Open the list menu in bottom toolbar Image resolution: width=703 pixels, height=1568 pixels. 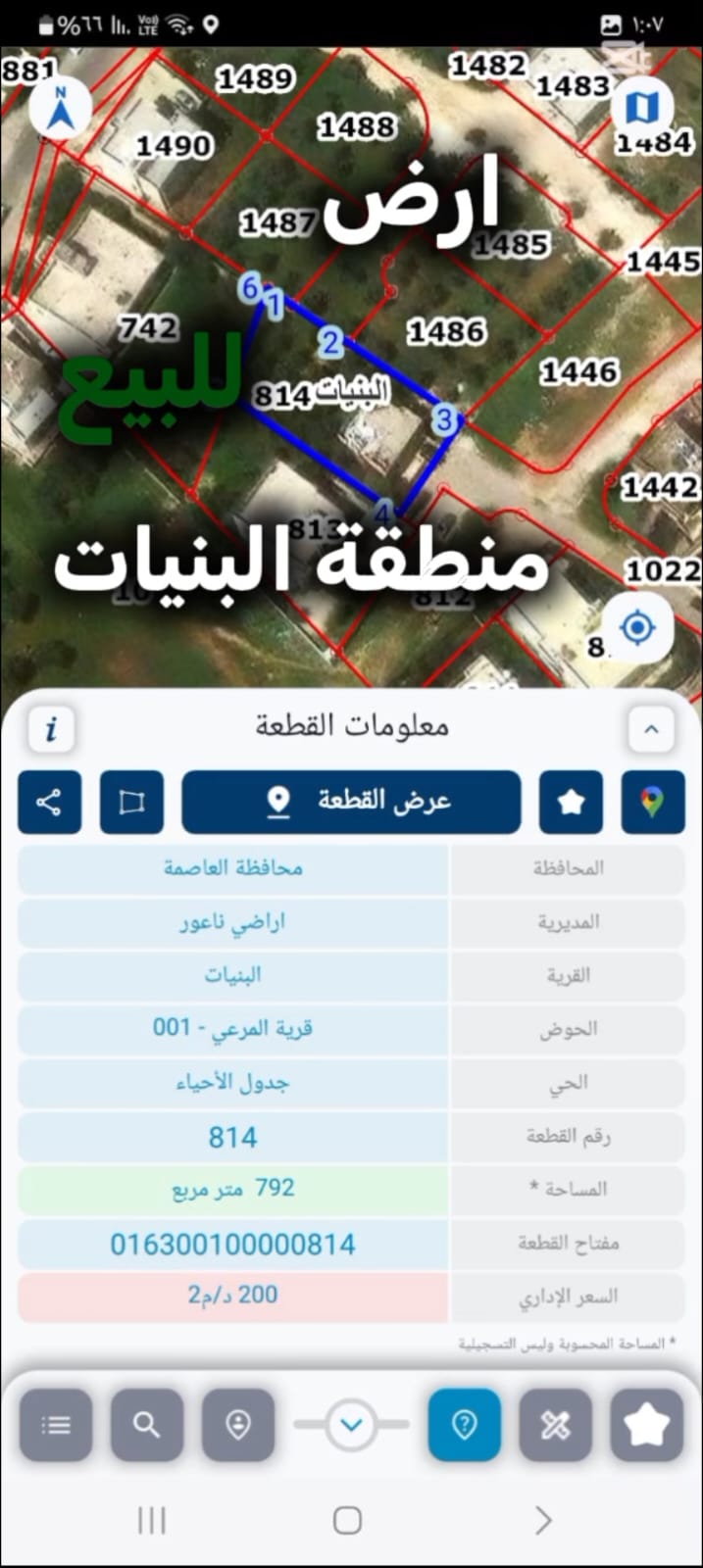pos(56,1425)
